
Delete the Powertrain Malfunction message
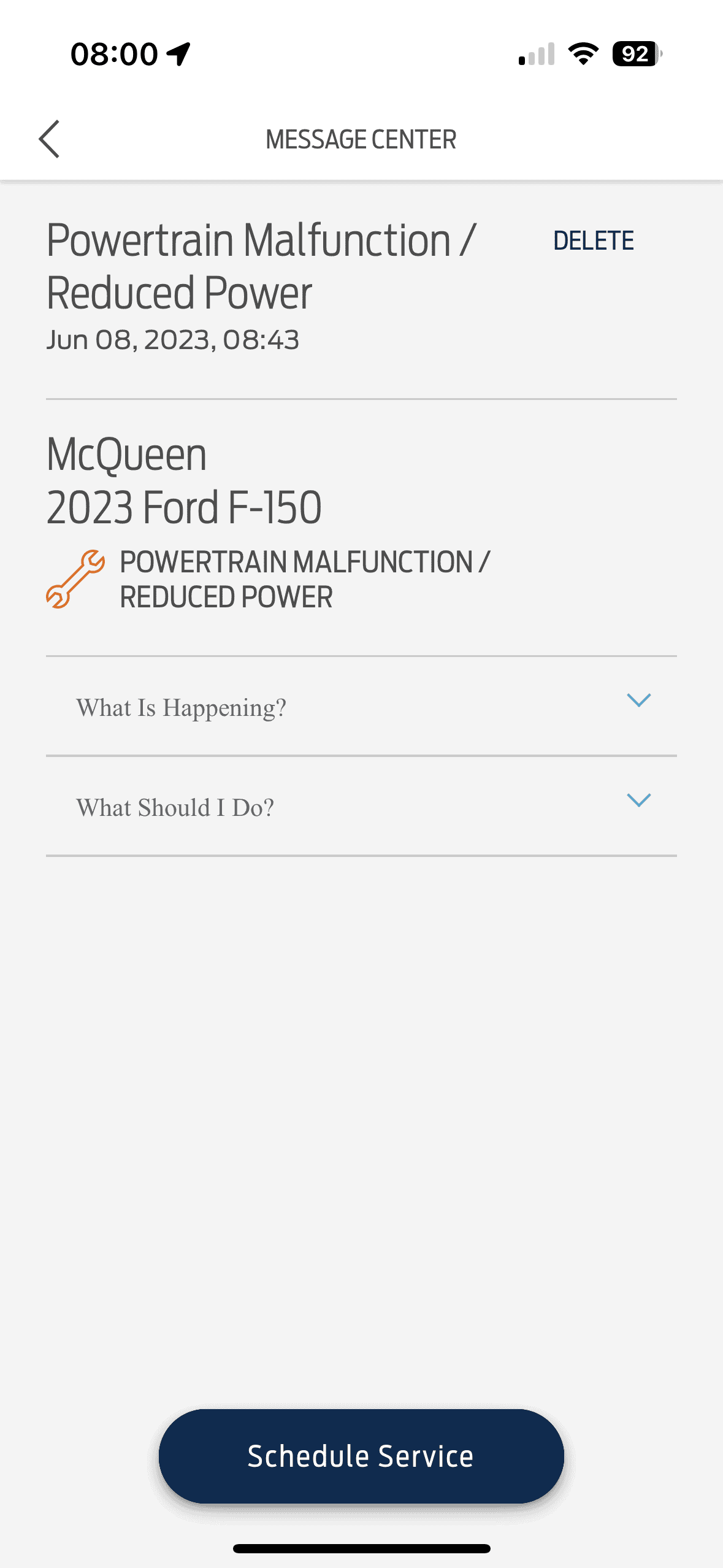[x=593, y=241]
